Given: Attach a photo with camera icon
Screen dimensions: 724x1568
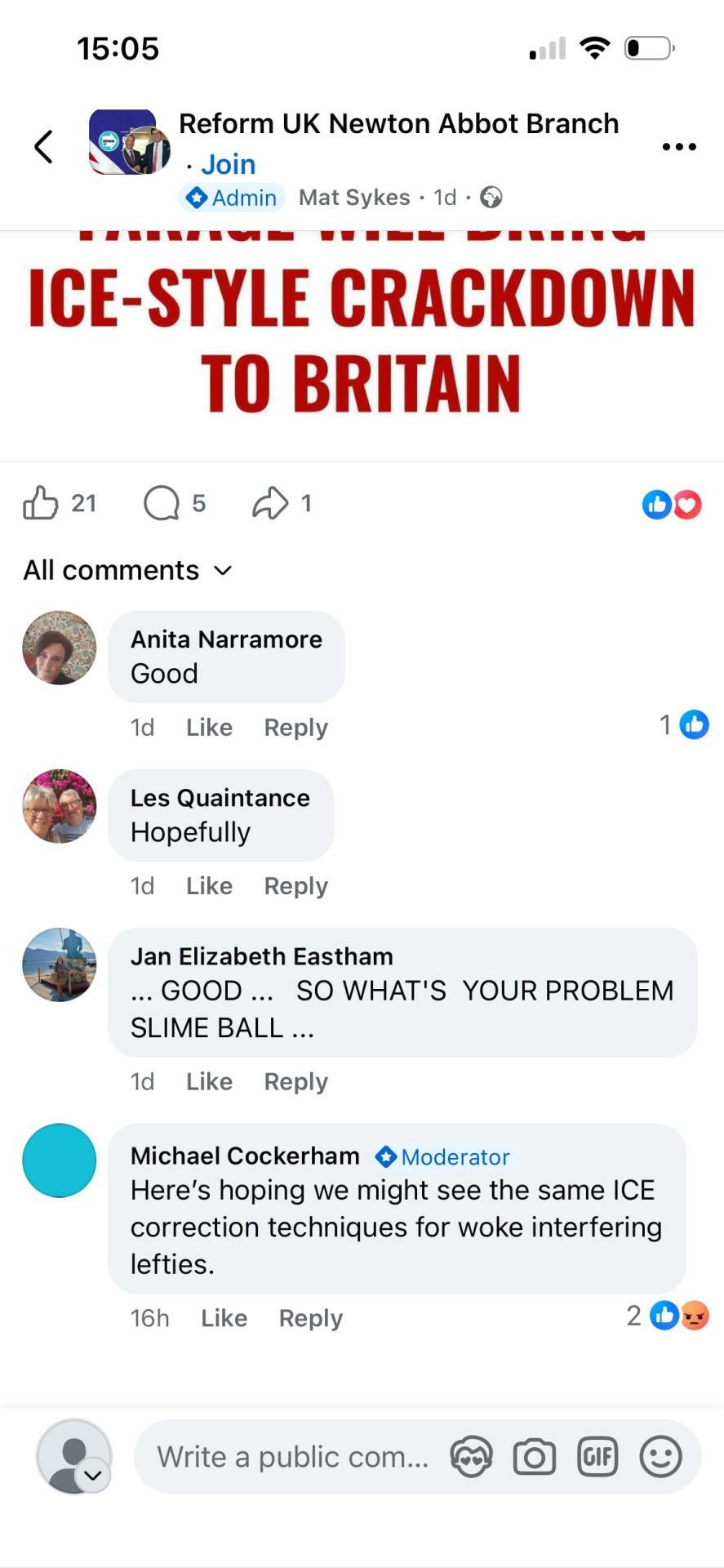Looking at the screenshot, I should coord(535,1456).
